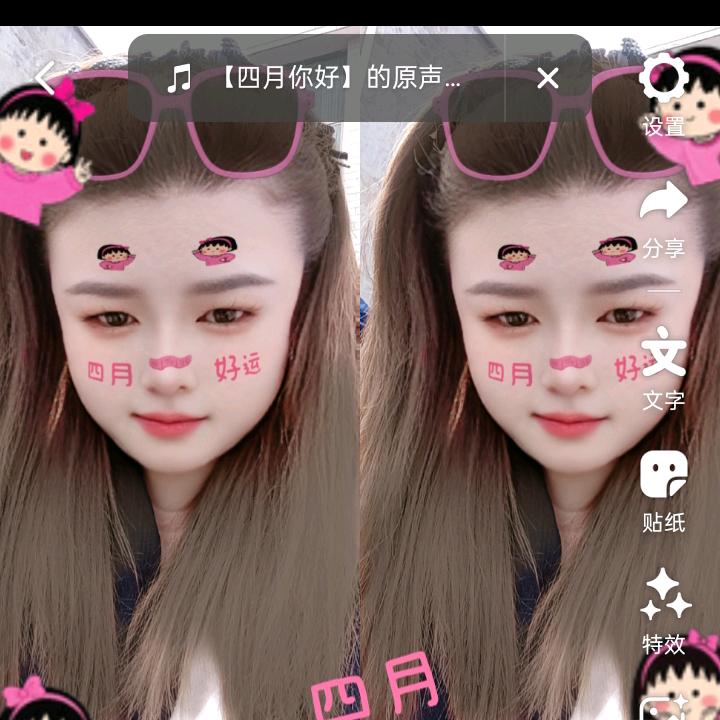Screen dimensions: 720x720
Task: Go back with the top-left arrow
Action: click(x=45, y=78)
